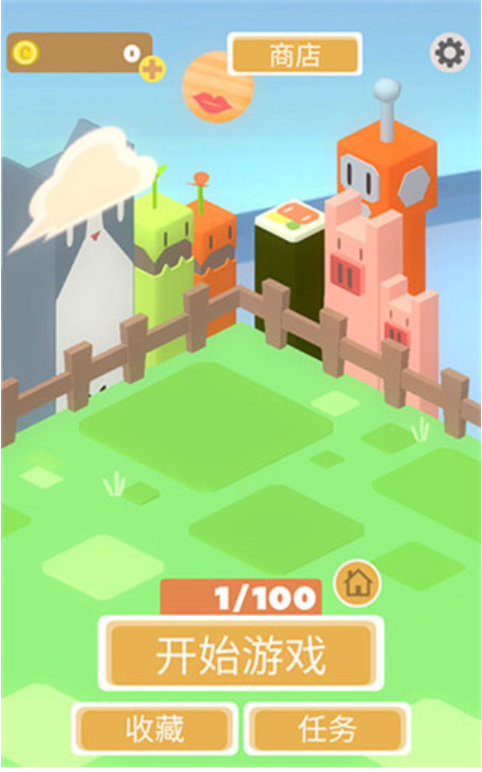Open the settings gear icon
The height and width of the screenshot is (772, 482).
tap(450, 53)
